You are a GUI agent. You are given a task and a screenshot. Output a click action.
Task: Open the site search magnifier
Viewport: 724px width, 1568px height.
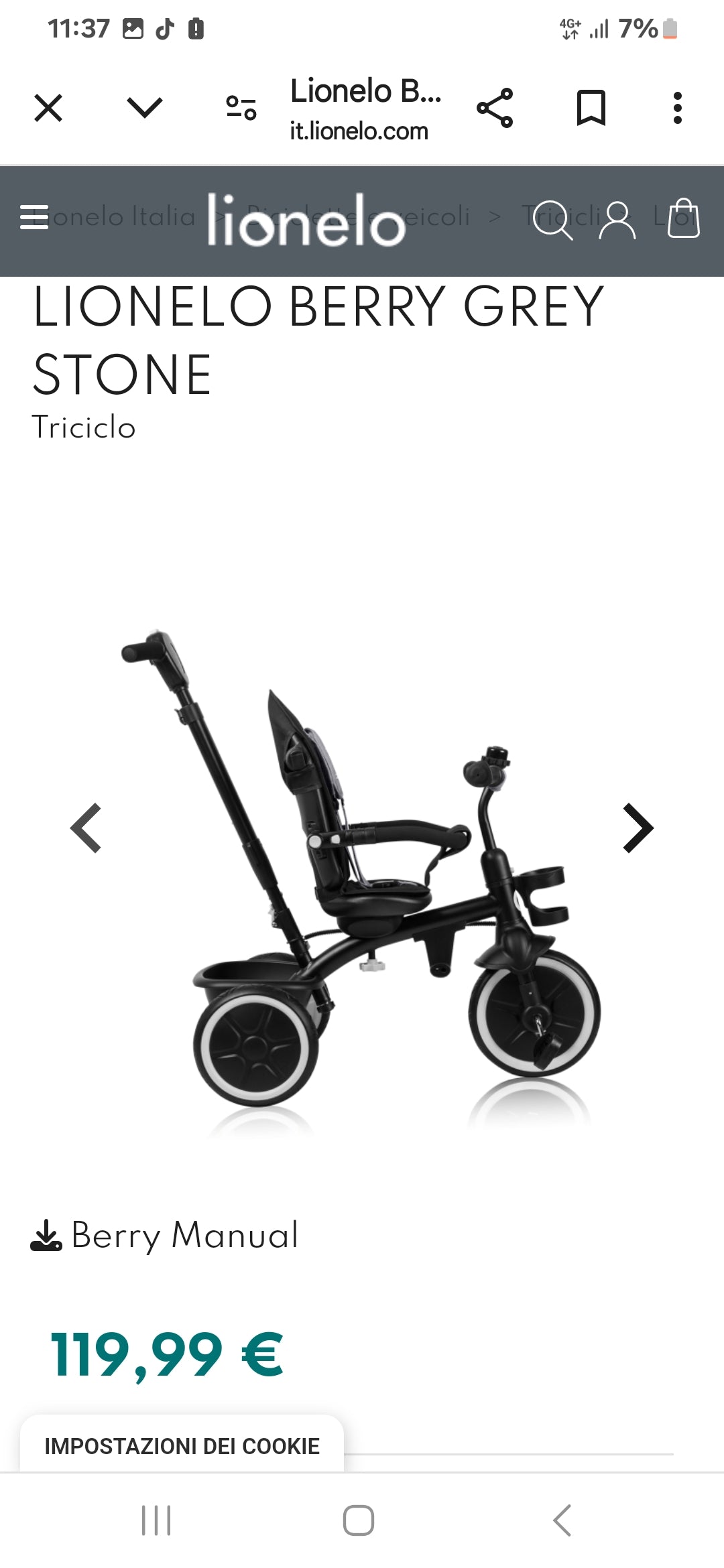[x=552, y=220]
